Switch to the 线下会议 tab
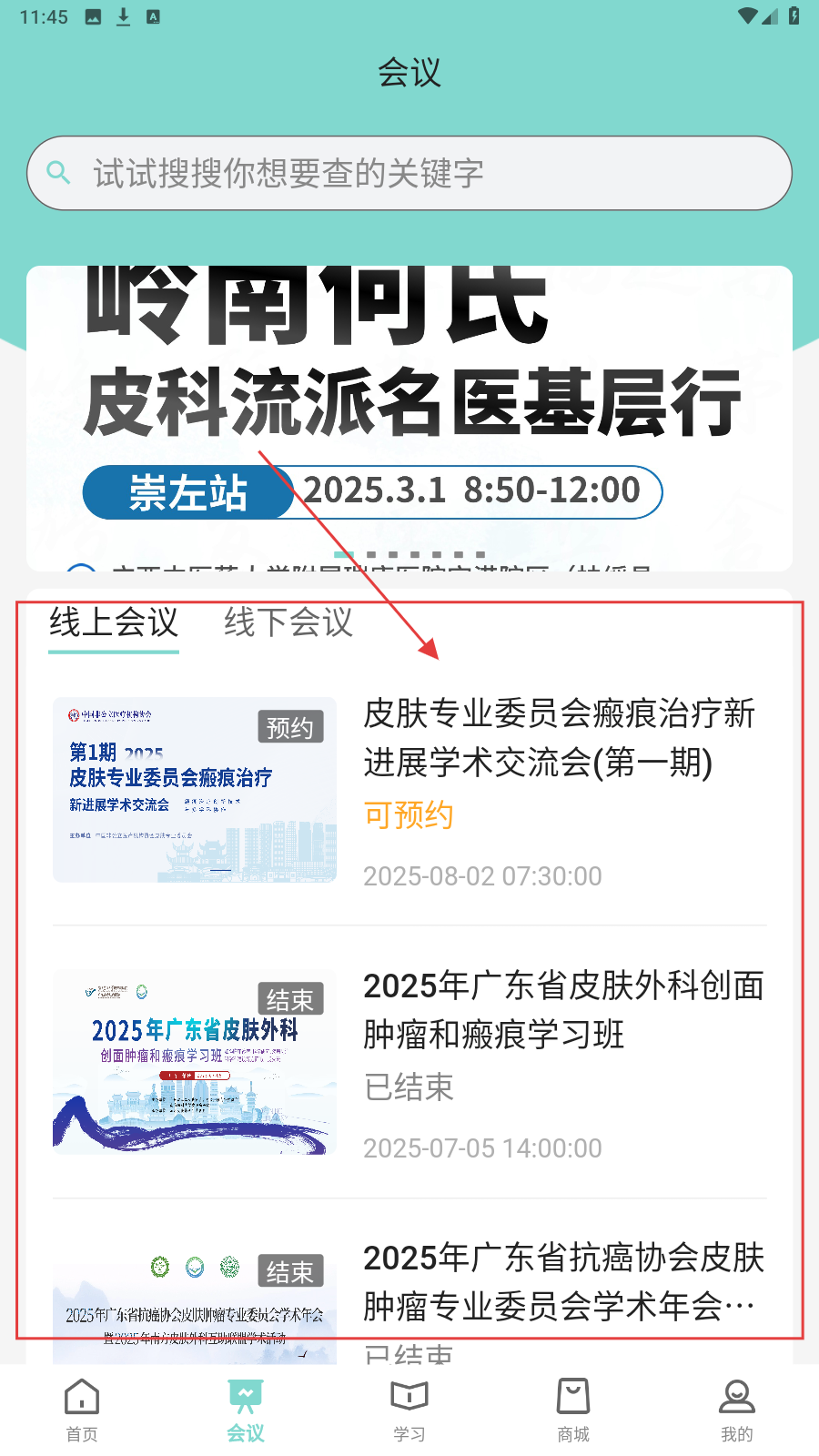This screenshot has width=819, height=1456. click(x=288, y=623)
